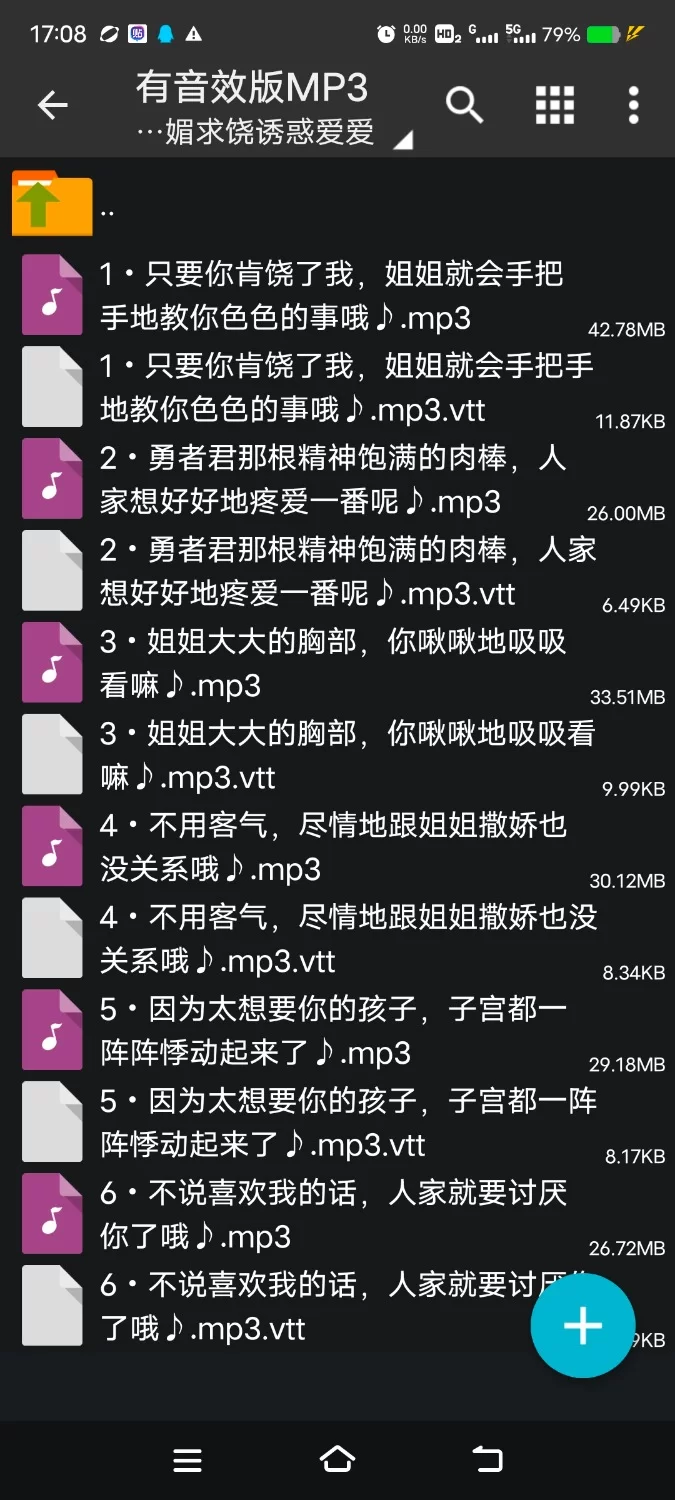The height and width of the screenshot is (1500, 675).
Task: Open the 8.34KB track 4 vtt file
Action: click(330, 940)
